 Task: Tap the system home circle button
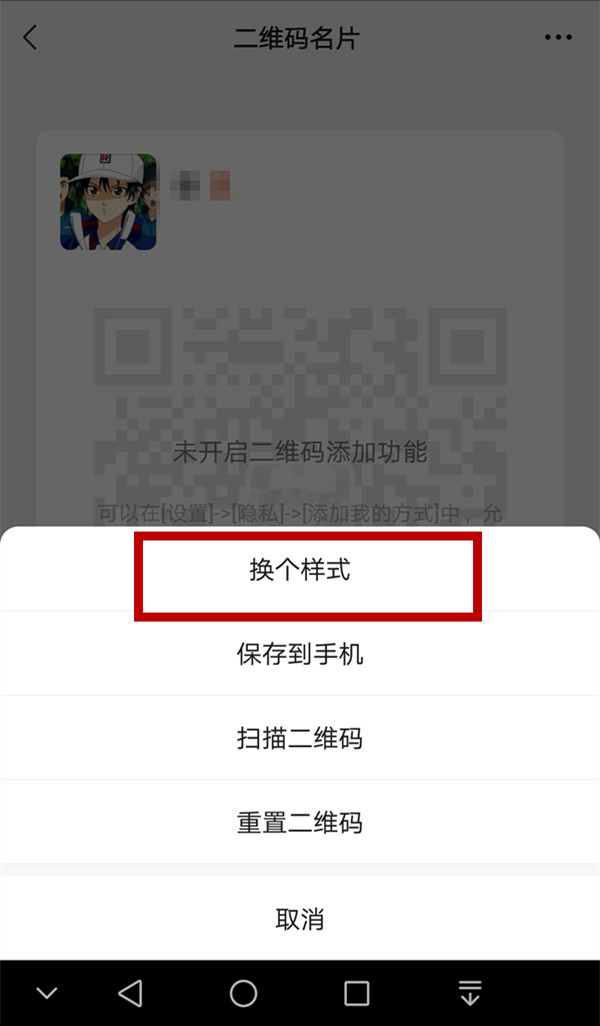click(x=243, y=993)
